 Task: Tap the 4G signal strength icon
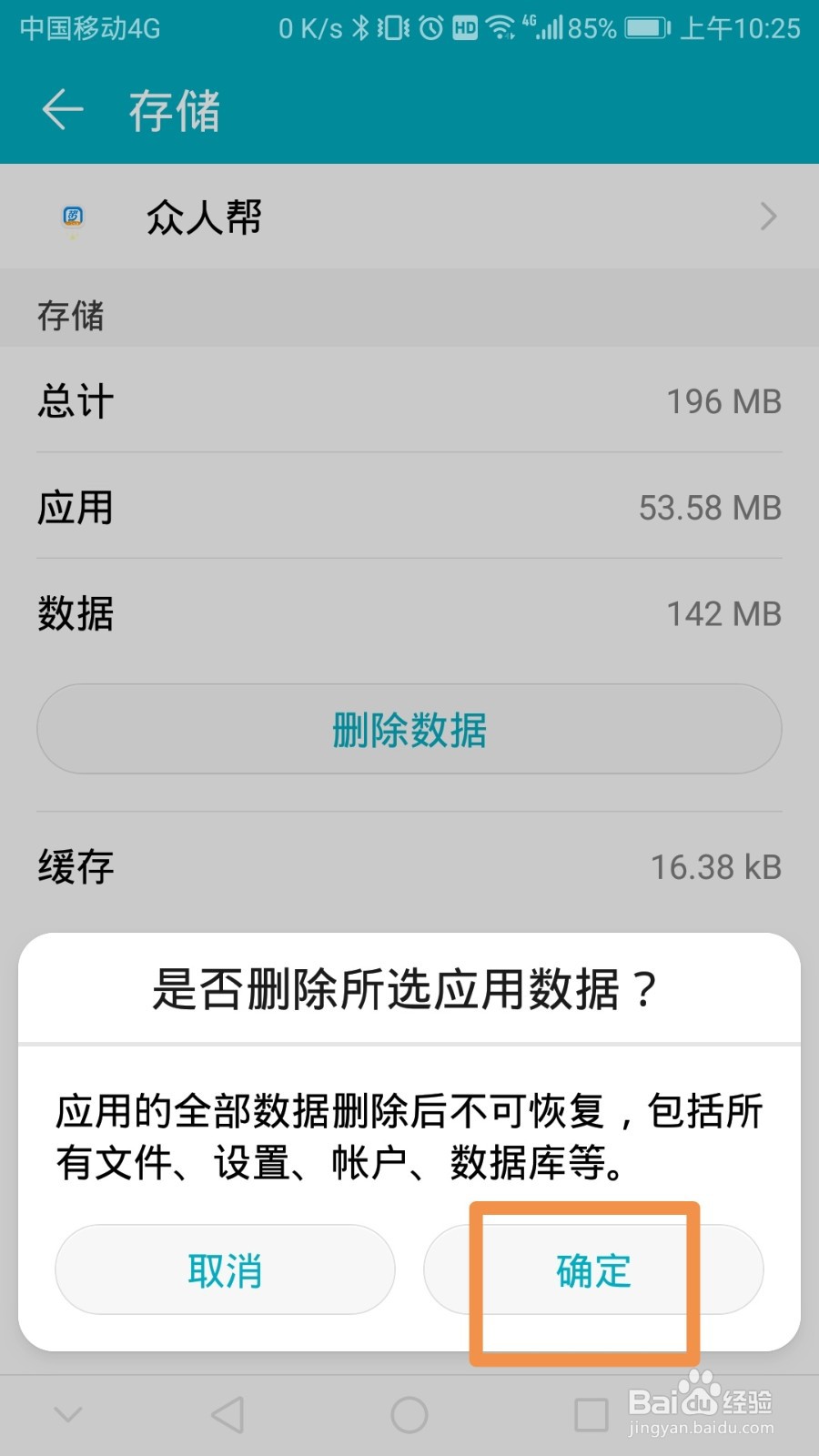click(x=546, y=28)
